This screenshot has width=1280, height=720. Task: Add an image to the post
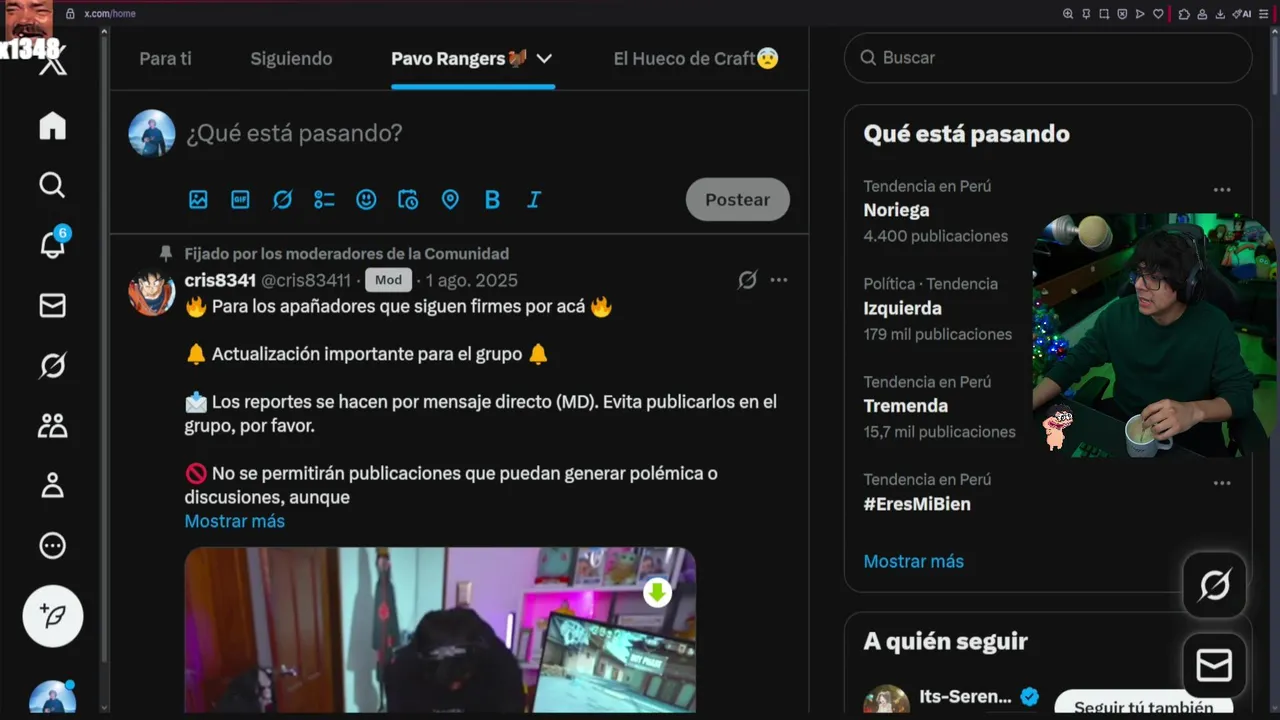point(198,200)
